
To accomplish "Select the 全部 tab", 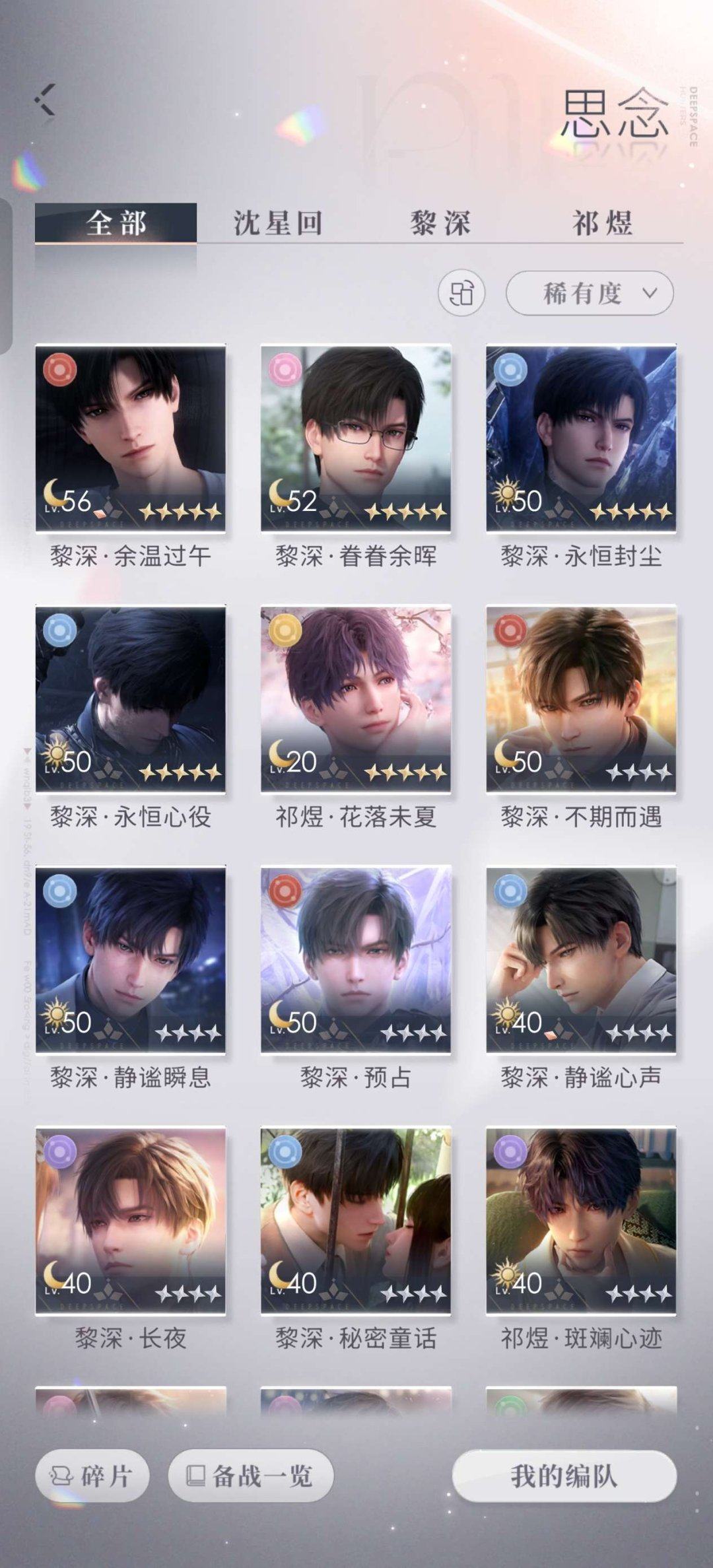I will tap(116, 223).
